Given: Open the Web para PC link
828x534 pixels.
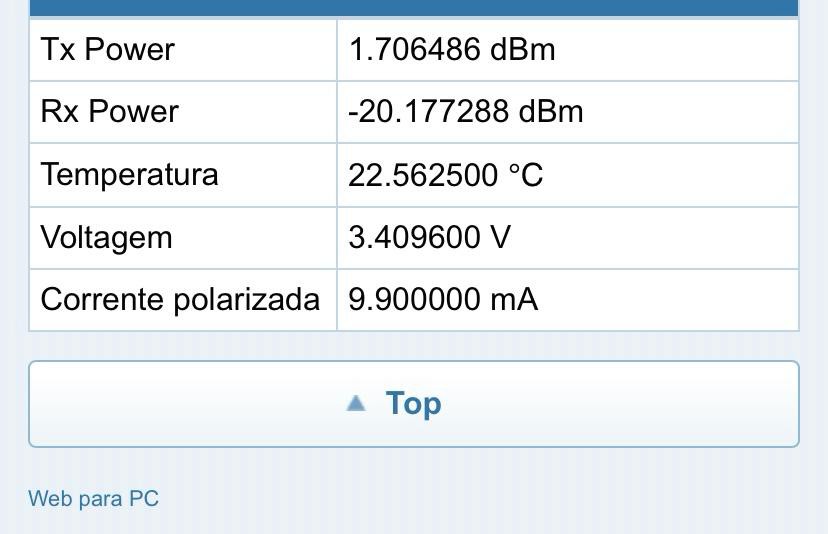Looking at the screenshot, I should (x=93, y=498).
